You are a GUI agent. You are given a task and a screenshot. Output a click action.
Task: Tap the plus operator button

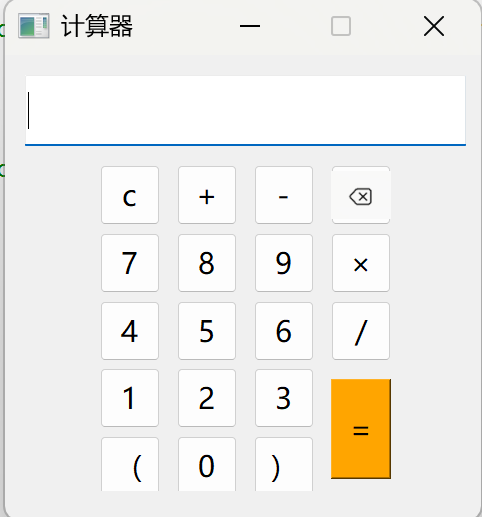click(207, 195)
